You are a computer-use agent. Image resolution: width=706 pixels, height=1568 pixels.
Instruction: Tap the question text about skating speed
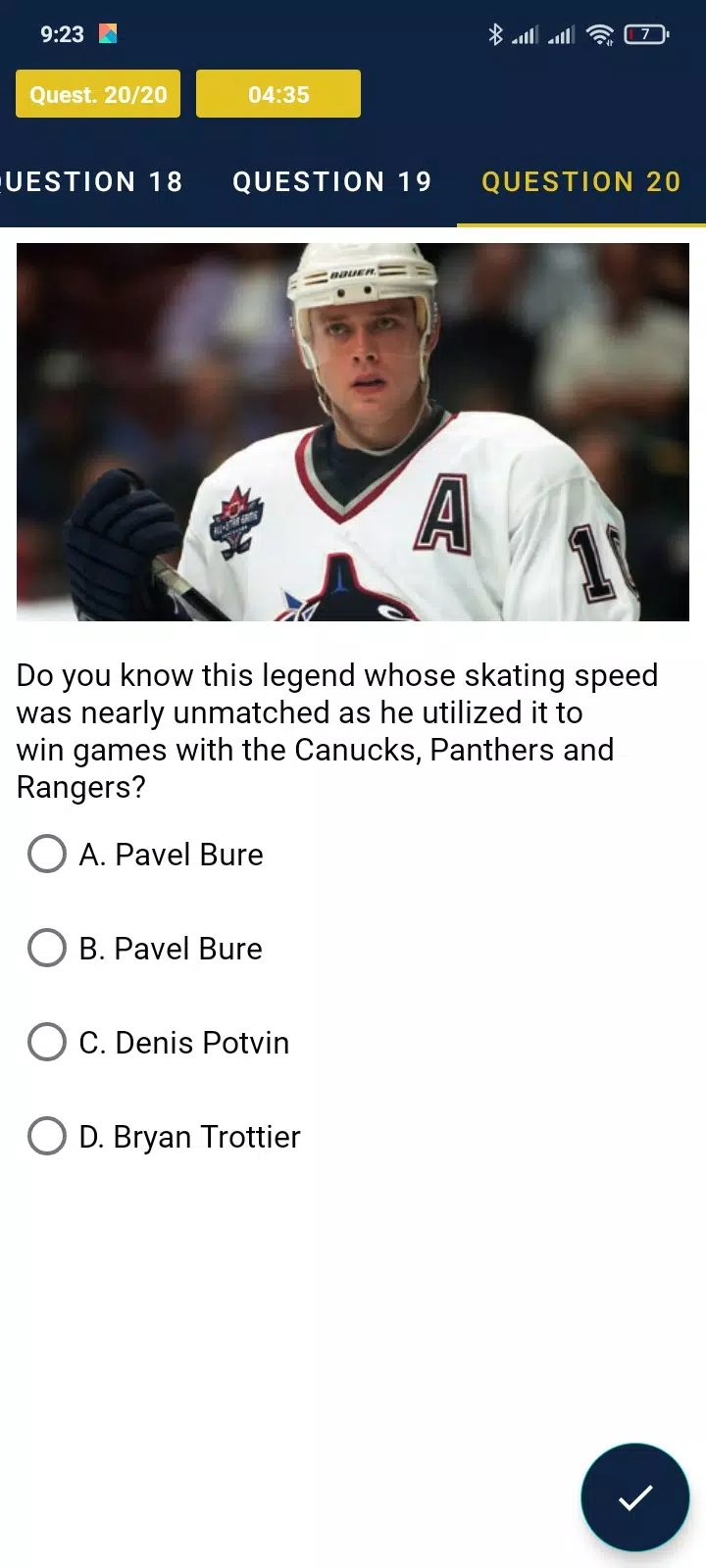(x=337, y=730)
